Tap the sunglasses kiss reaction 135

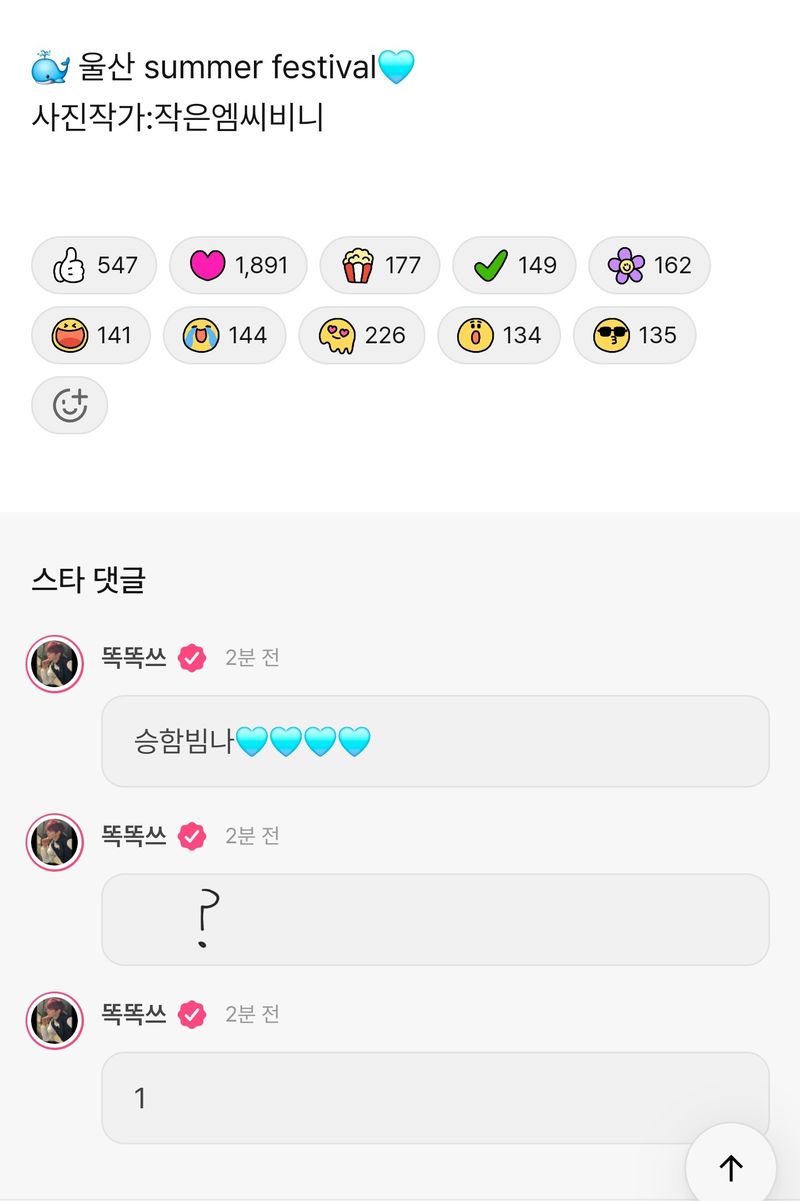tap(634, 335)
